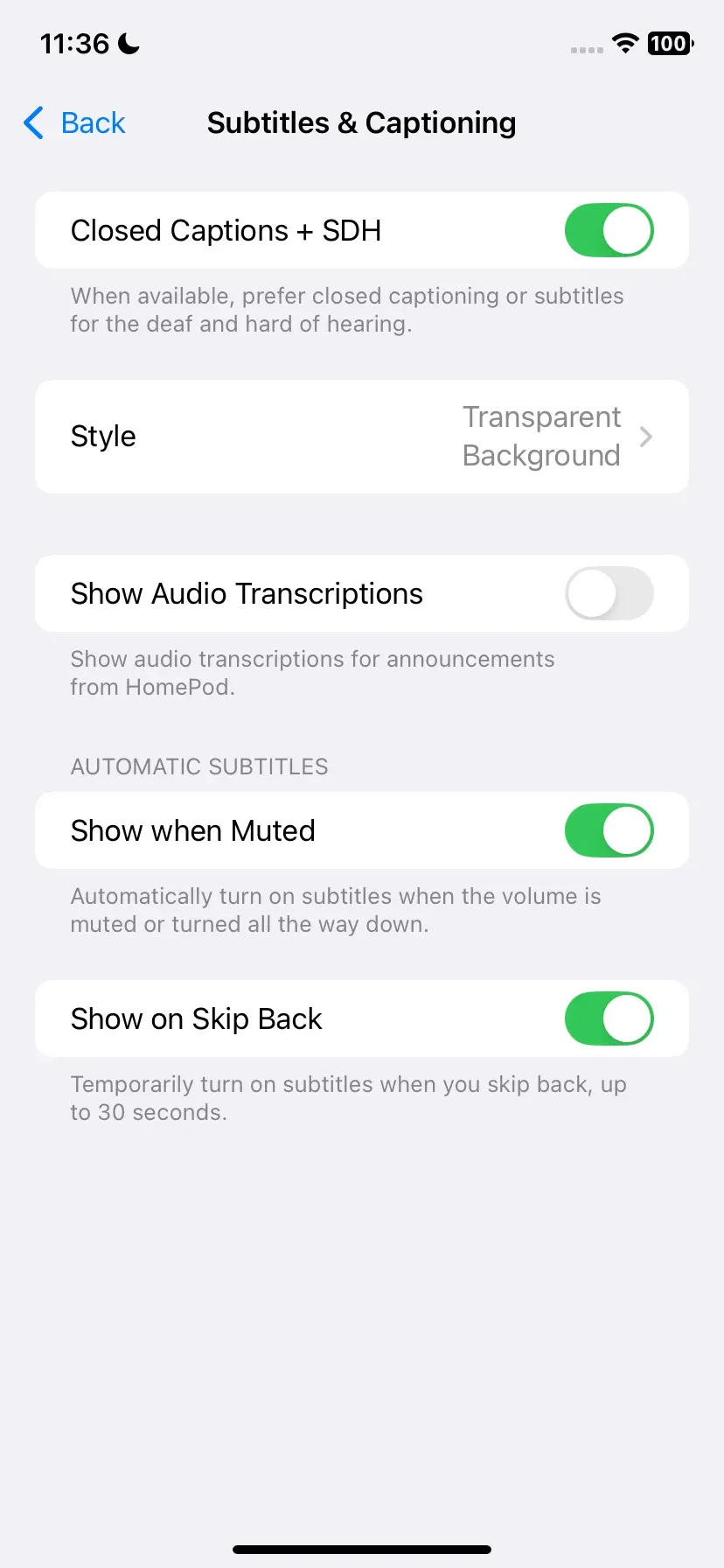Enable Show Audio Transcriptions
Viewport: 724px width, 1568px height.
click(609, 593)
